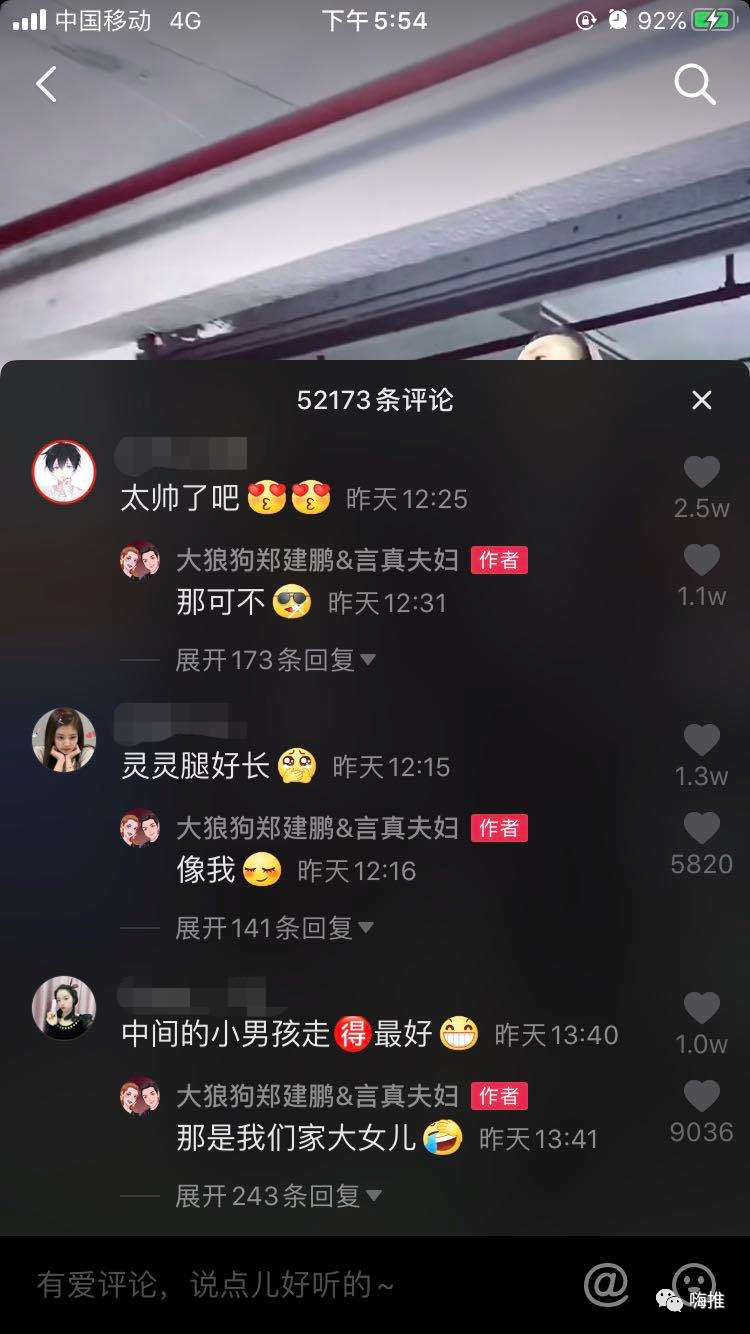Like the comment 灵灵腿好长
The image size is (750, 1334).
701,740
